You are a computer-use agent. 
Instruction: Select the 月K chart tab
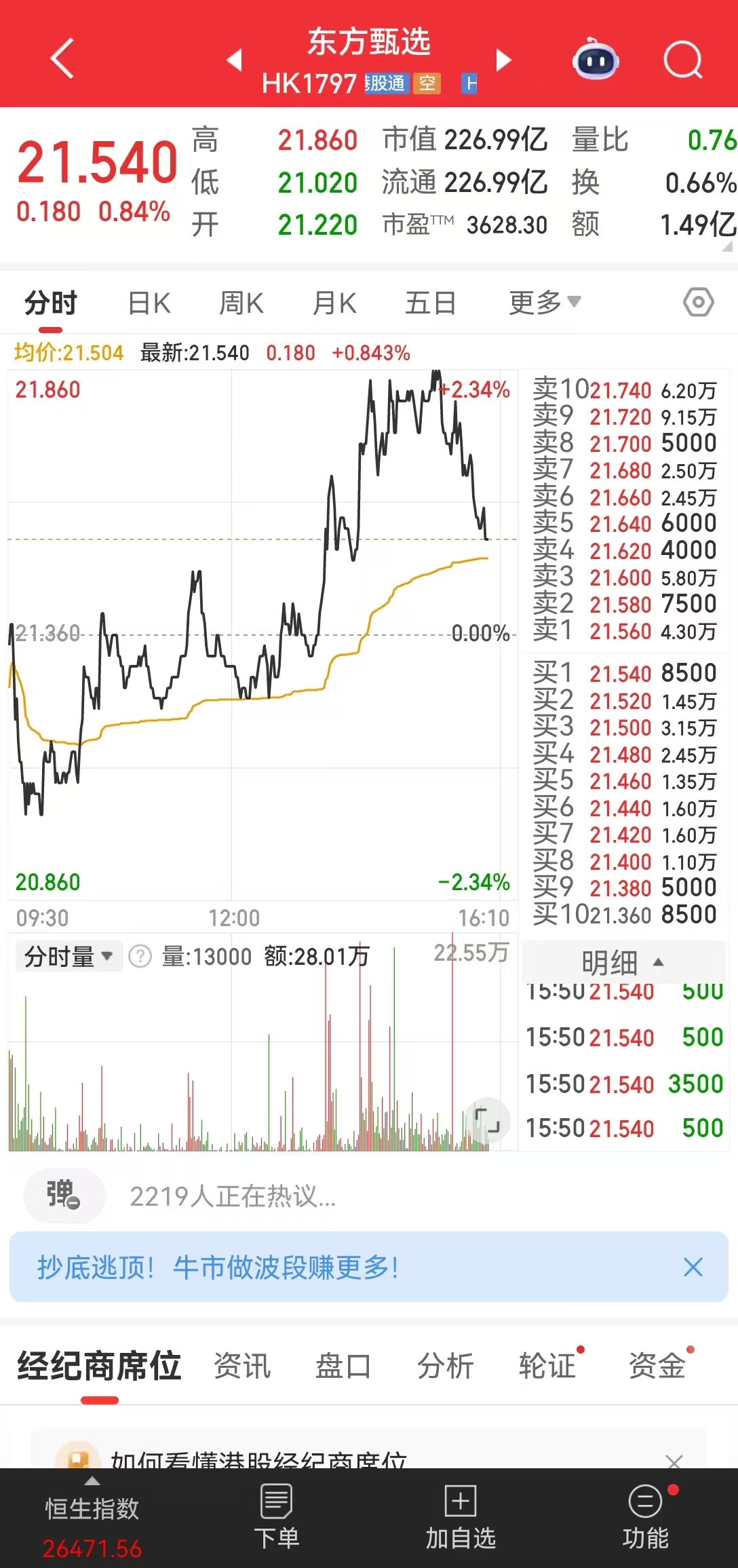point(334,303)
